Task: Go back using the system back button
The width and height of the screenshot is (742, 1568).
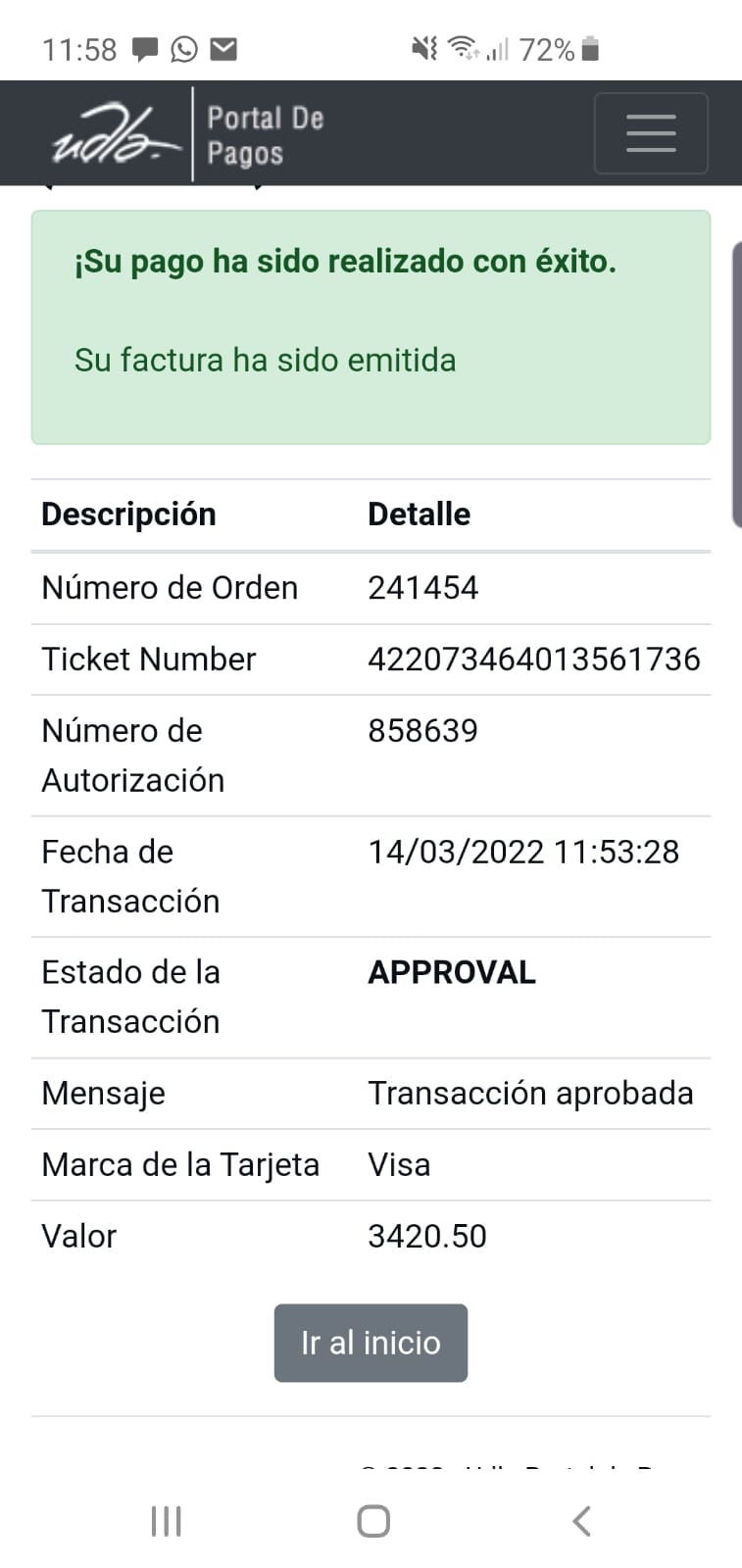Action: click(x=581, y=1521)
